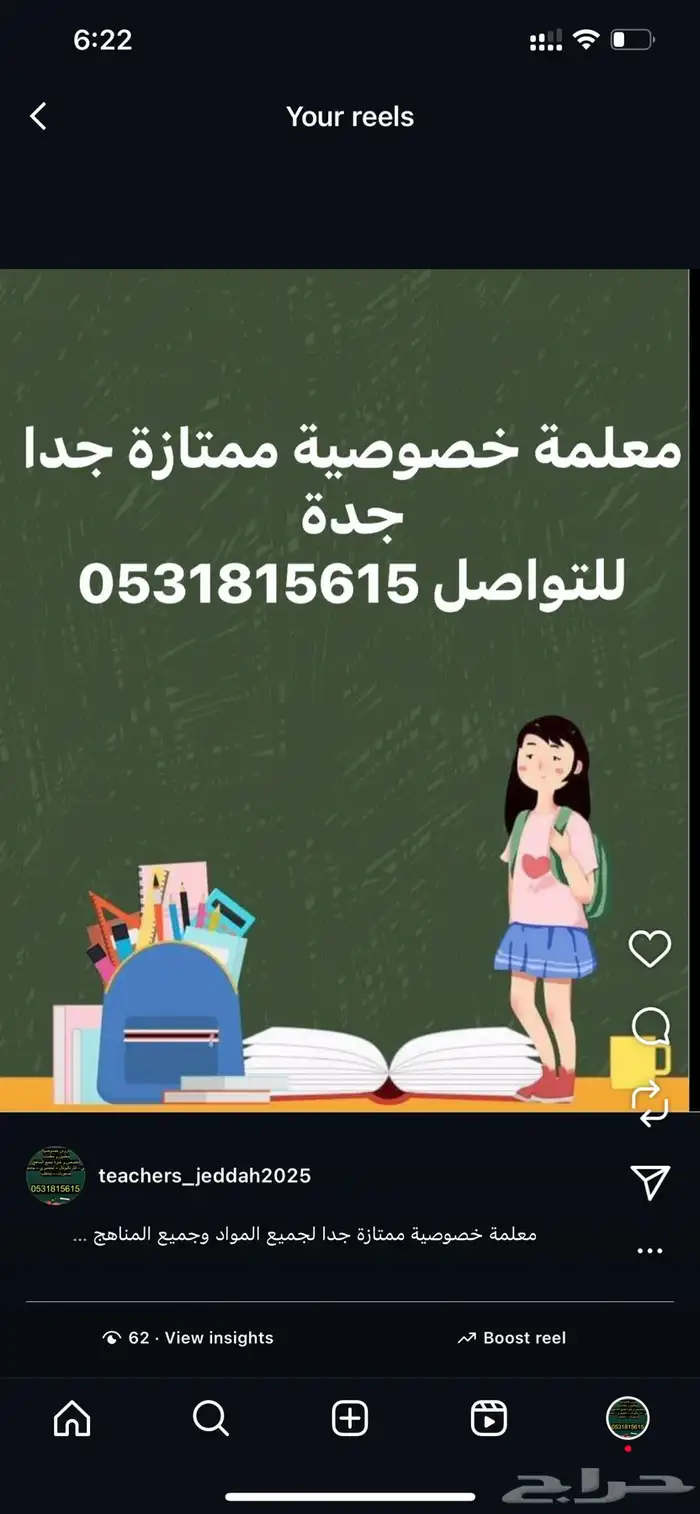
Task: Open the three-dot options menu
Action: (650, 1251)
